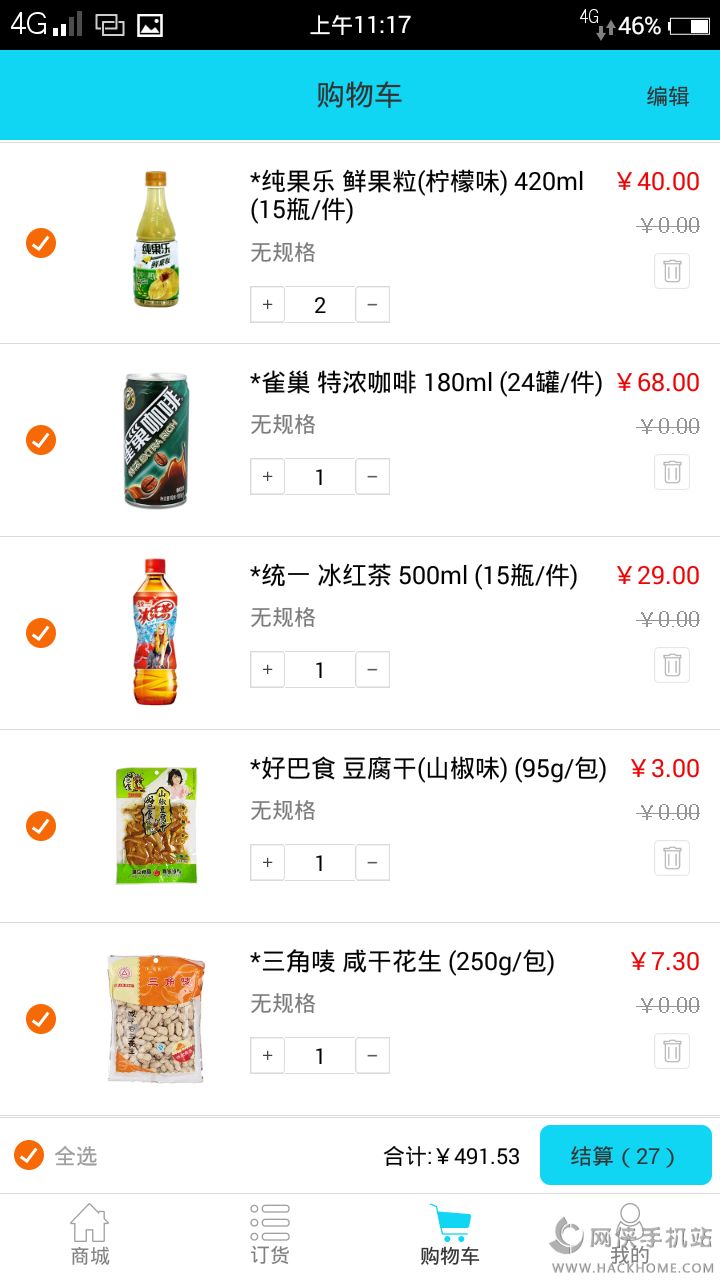Open the 订货 tab
Screen dimensions: 720x1280
[x=270, y=1236]
